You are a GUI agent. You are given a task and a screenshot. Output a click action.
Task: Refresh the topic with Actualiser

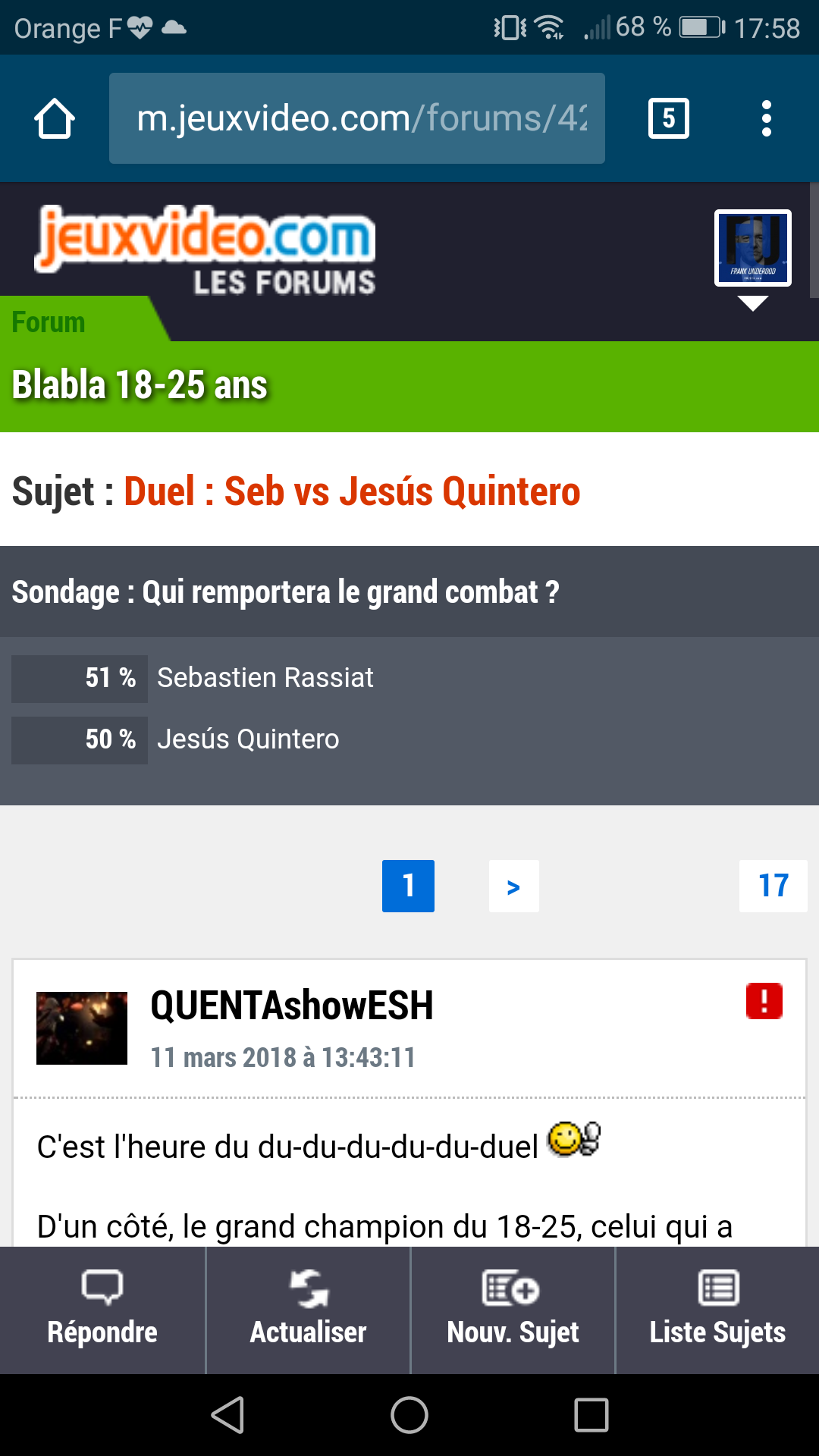(x=308, y=1310)
